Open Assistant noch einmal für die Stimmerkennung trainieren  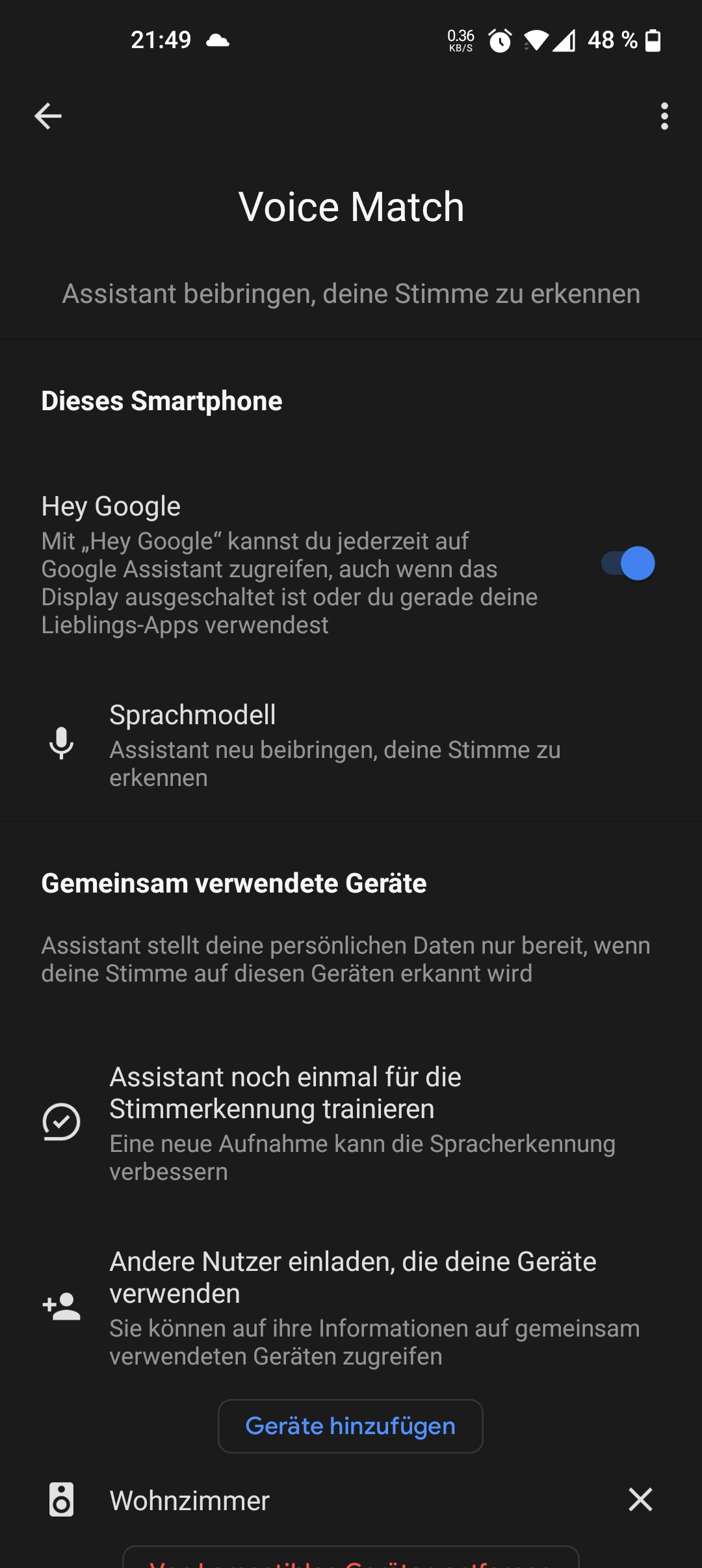(x=361, y=1123)
